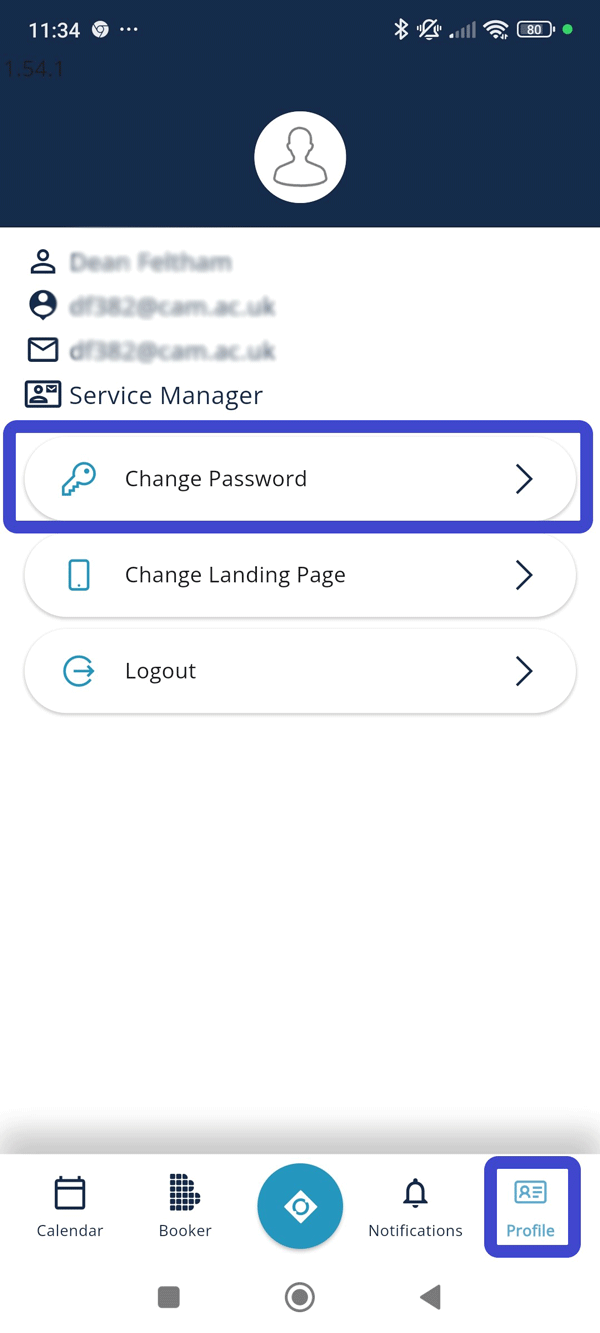Tap the central blue location button
Viewport: 600px width, 1333px height.
point(300,1207)
